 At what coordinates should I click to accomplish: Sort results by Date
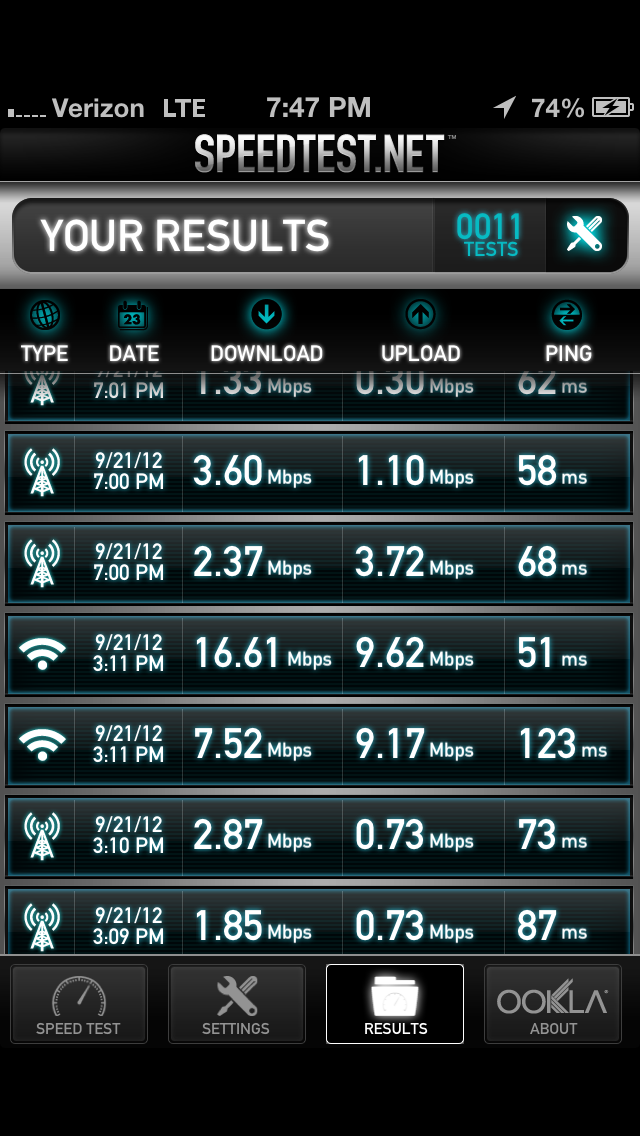click(133, 333)
